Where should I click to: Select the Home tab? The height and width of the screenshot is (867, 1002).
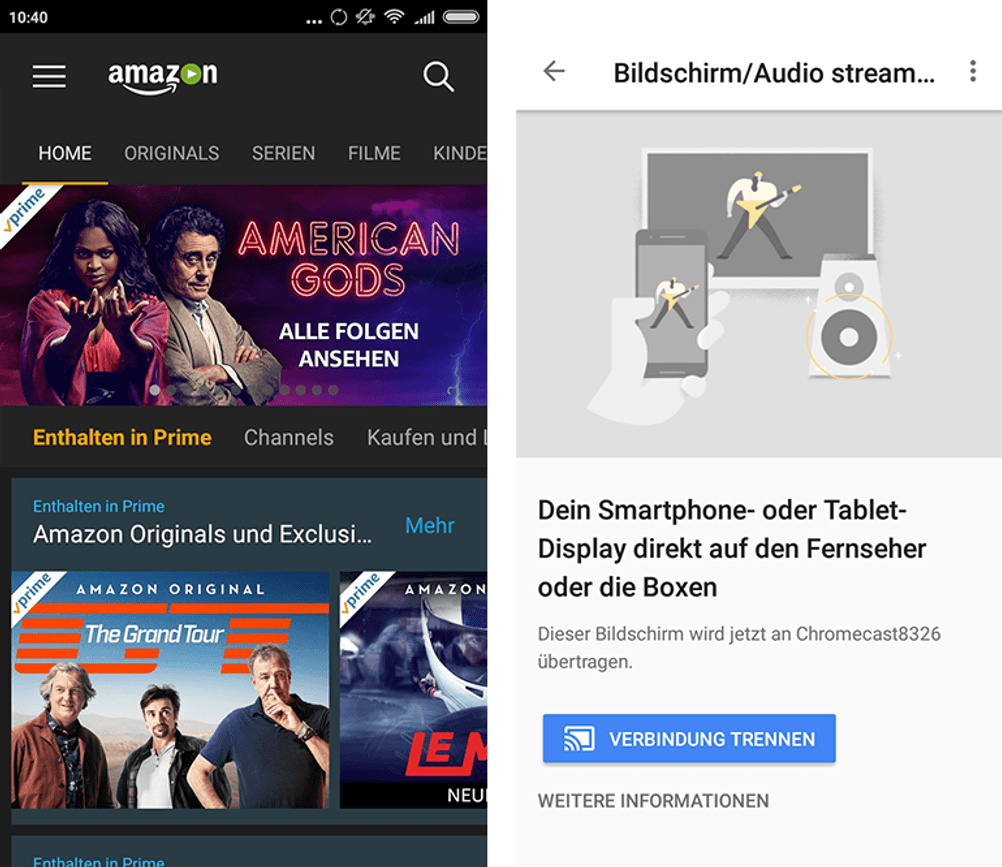pyautogui.click(x=65, y=153)
